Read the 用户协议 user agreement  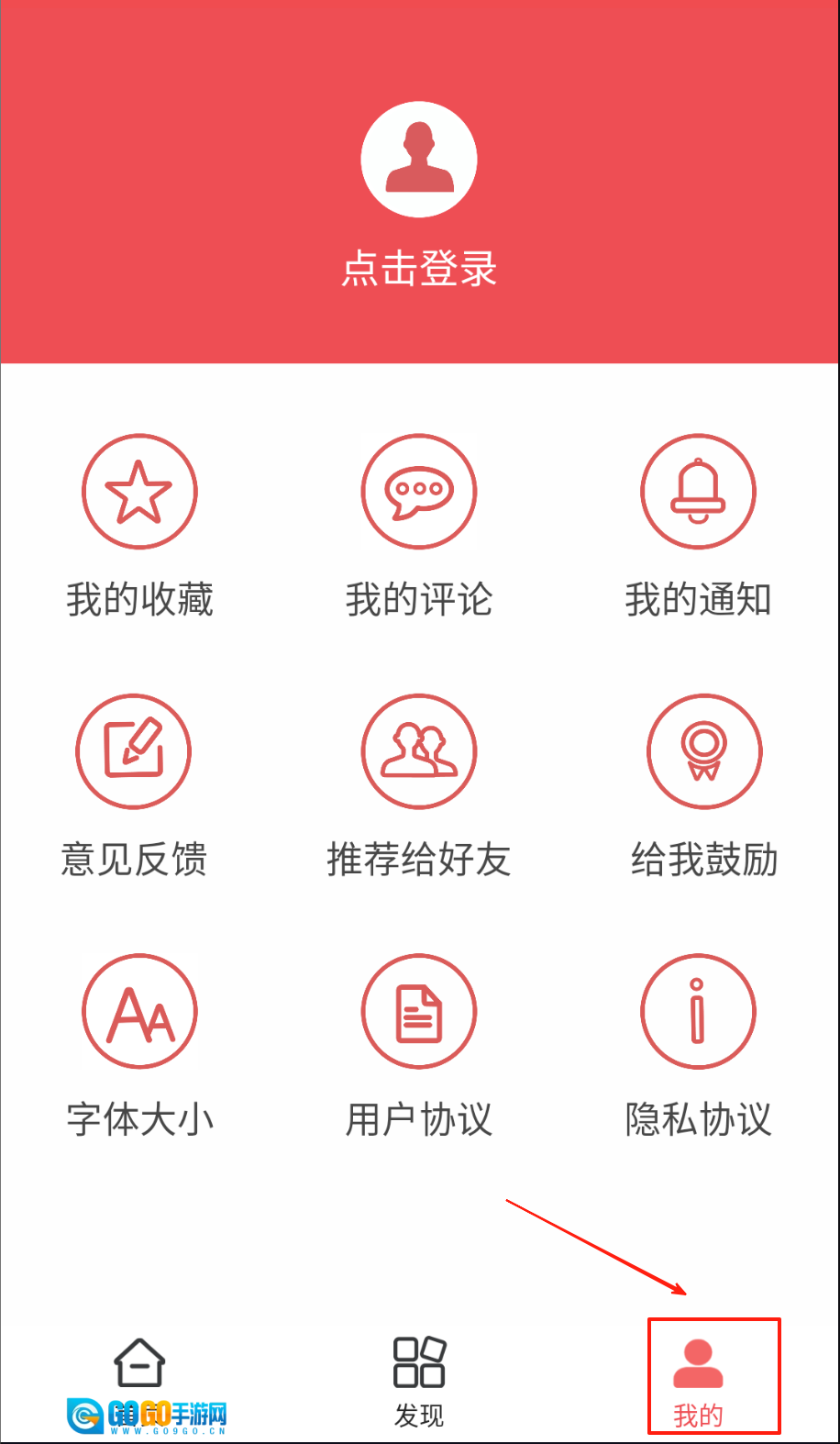pos(419,1011)
